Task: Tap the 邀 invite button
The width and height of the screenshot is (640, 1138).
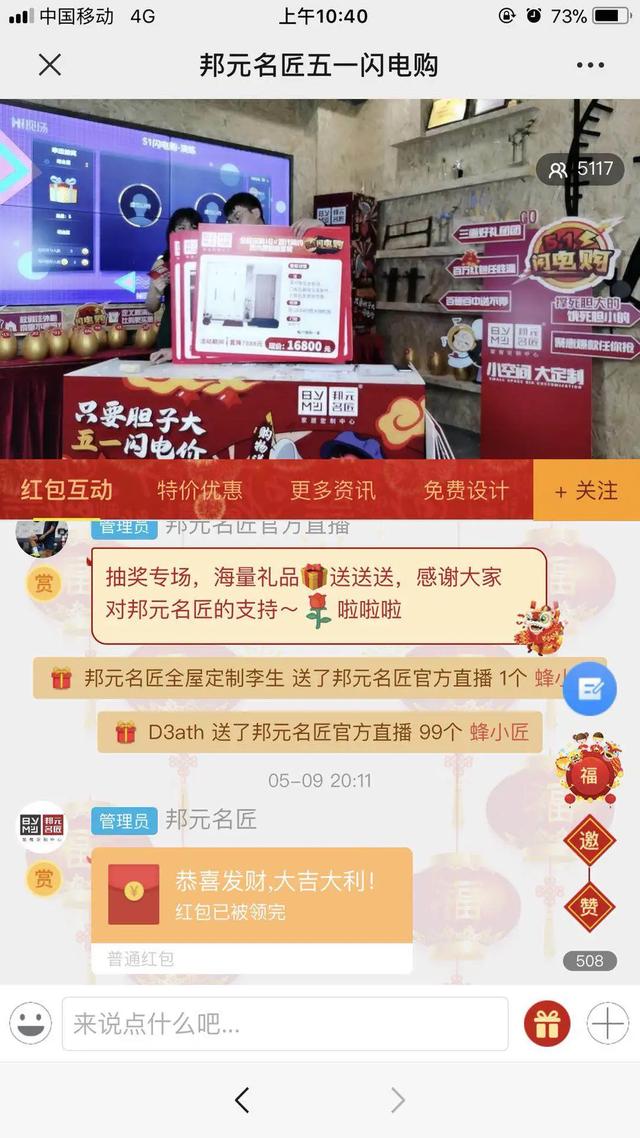Action: 589,843
